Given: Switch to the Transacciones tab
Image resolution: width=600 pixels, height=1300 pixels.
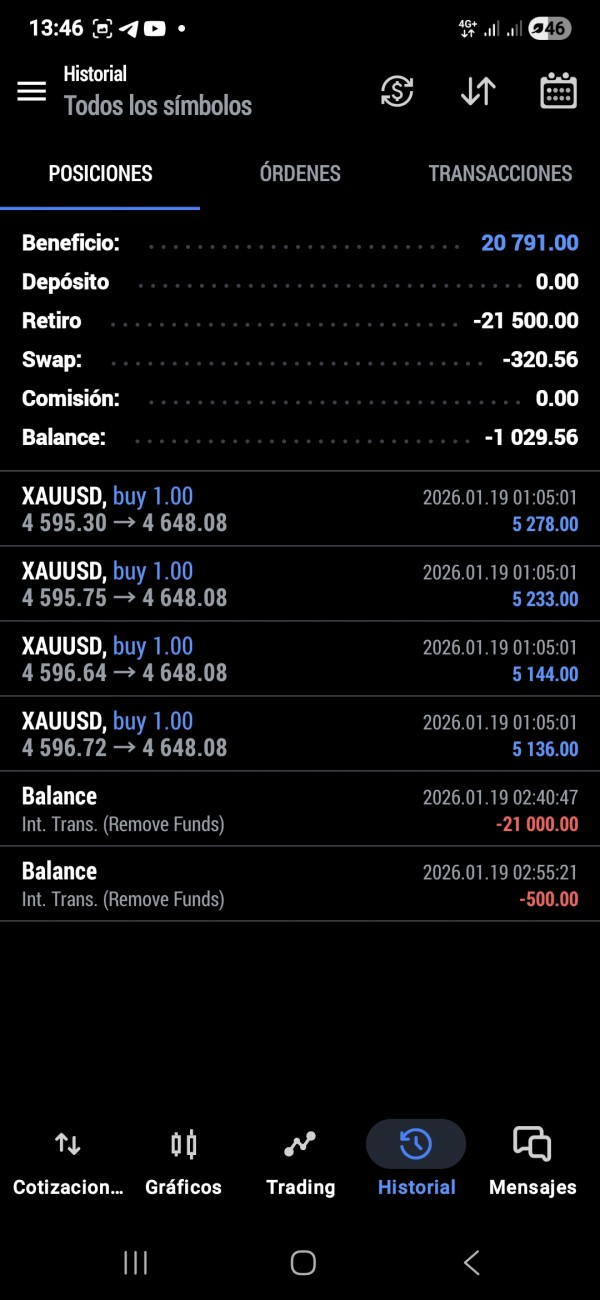Looking at the screenshot, I should coord(500,173).
